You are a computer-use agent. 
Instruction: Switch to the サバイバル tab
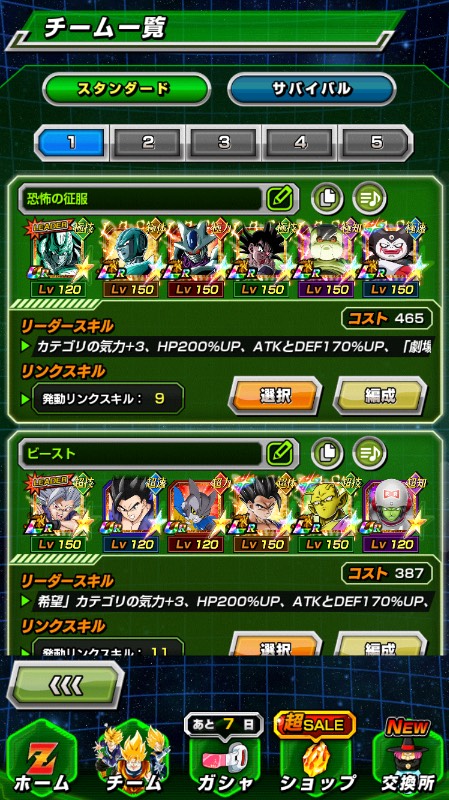point(311,89)
